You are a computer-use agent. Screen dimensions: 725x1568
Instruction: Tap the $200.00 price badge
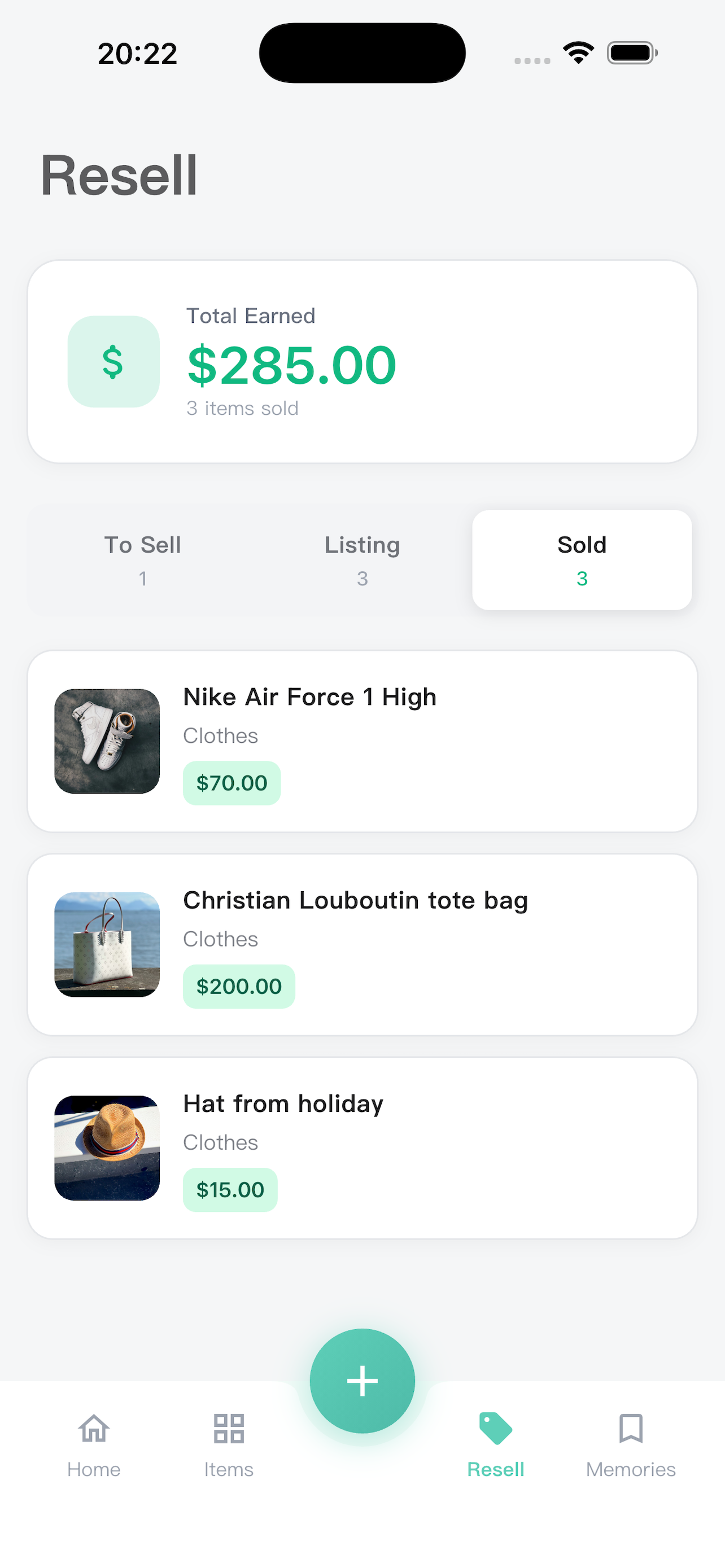[x=239, y=986]
